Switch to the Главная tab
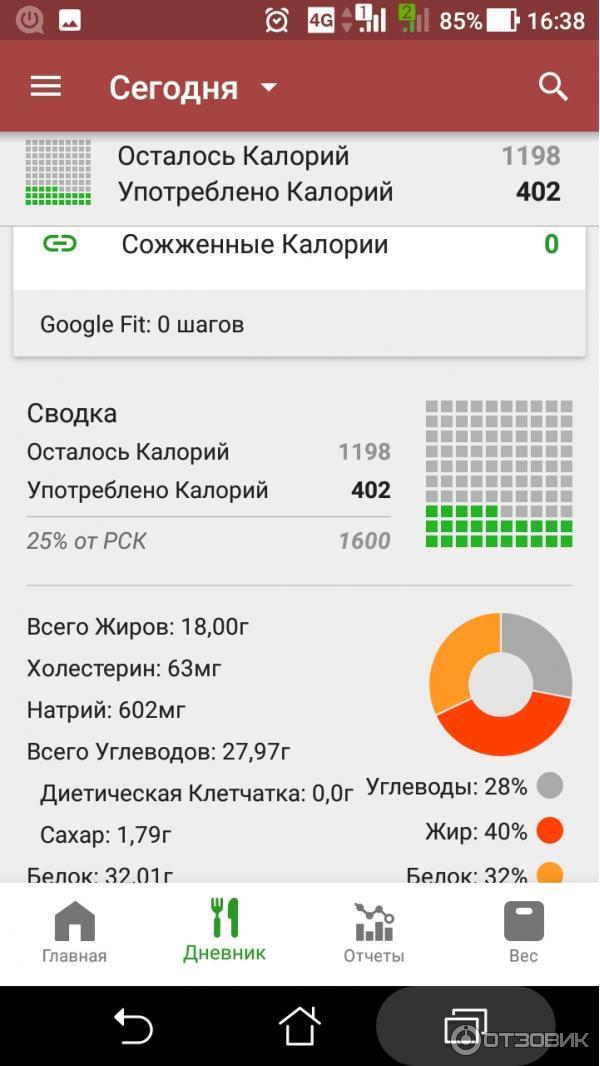This screenshot has height=1066, width=600. (x=75, y=932)
